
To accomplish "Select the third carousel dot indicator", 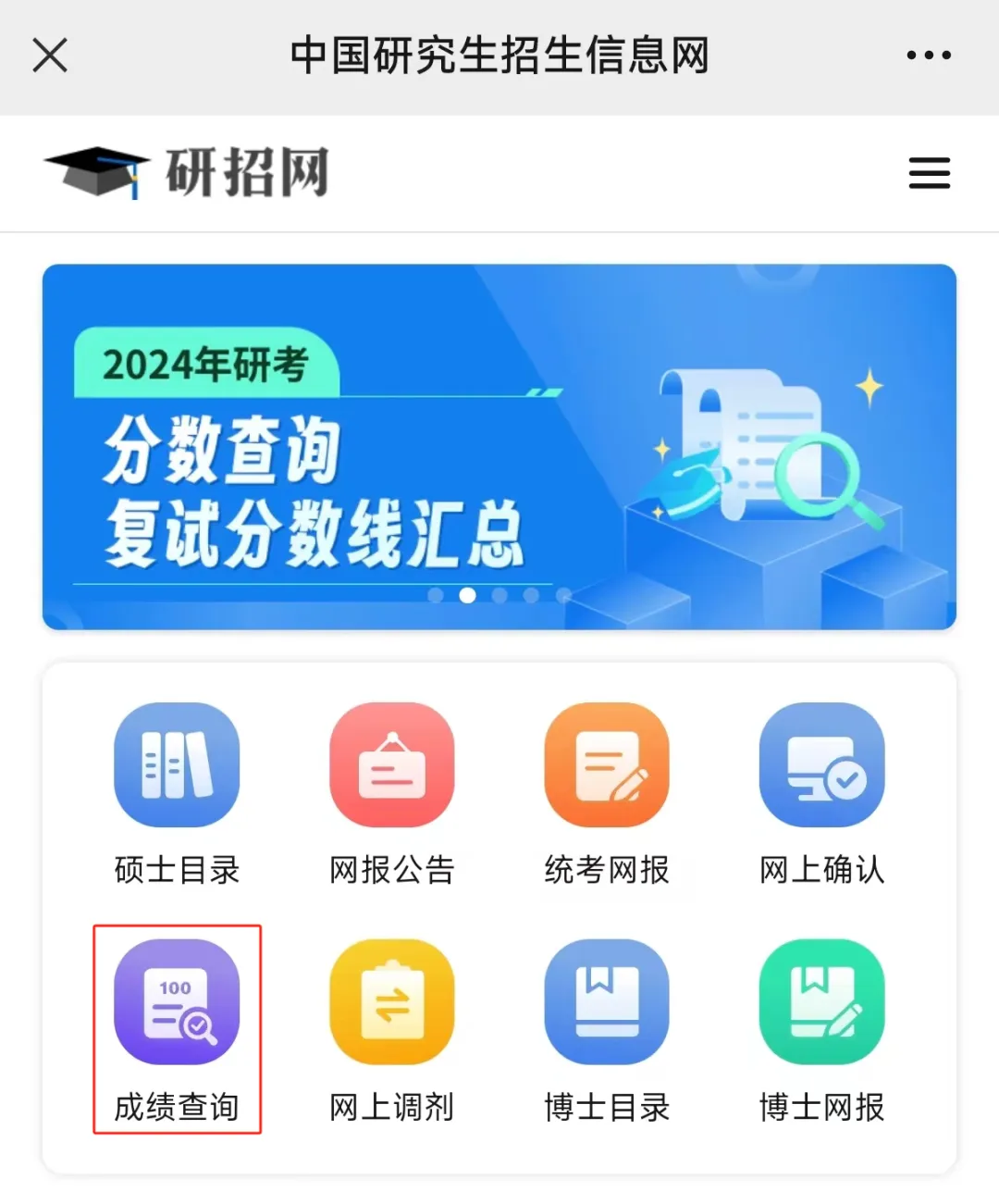I will (499, 597).
